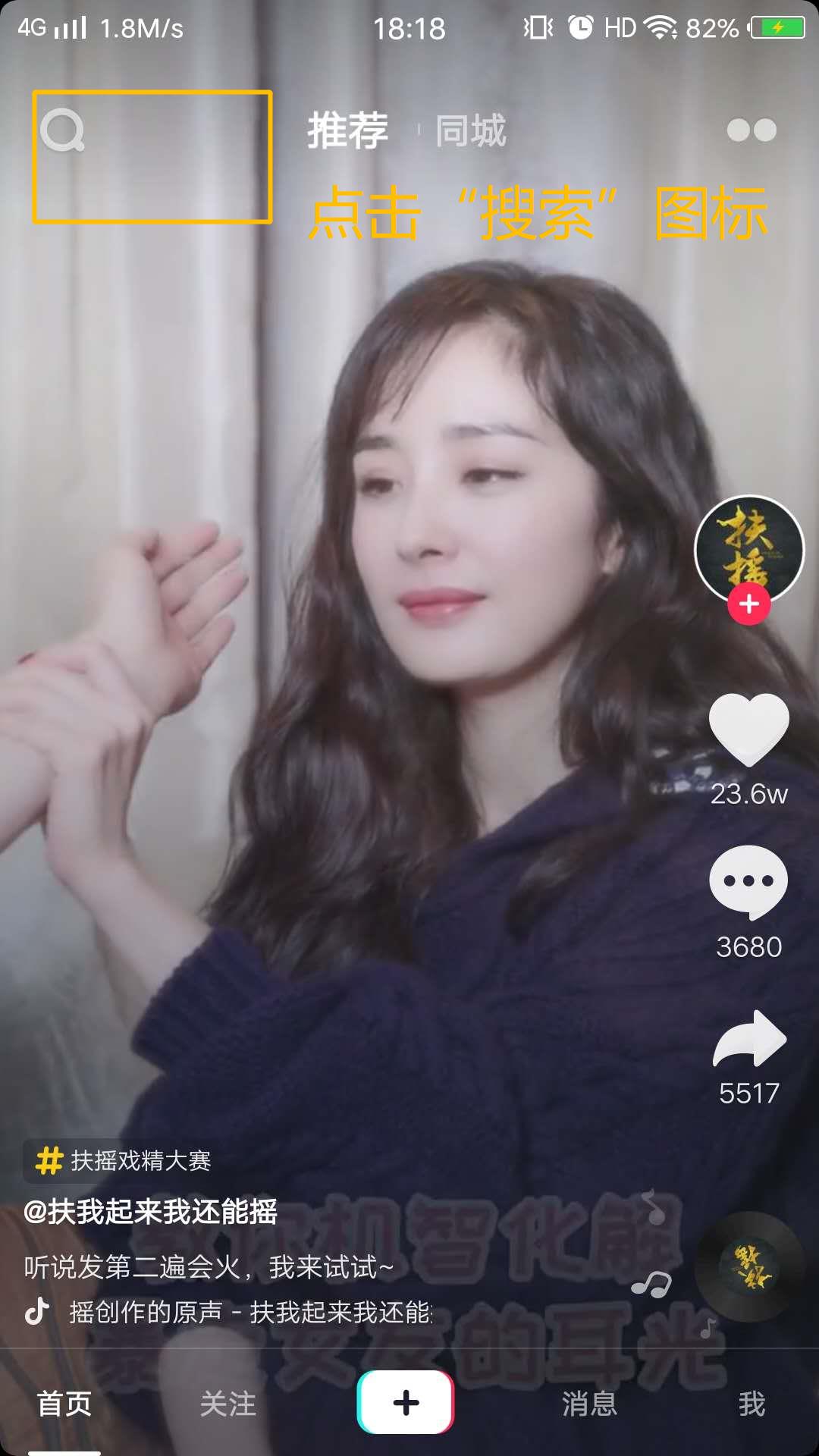Open the 扶摇 creator avatar

click(749, 546)
